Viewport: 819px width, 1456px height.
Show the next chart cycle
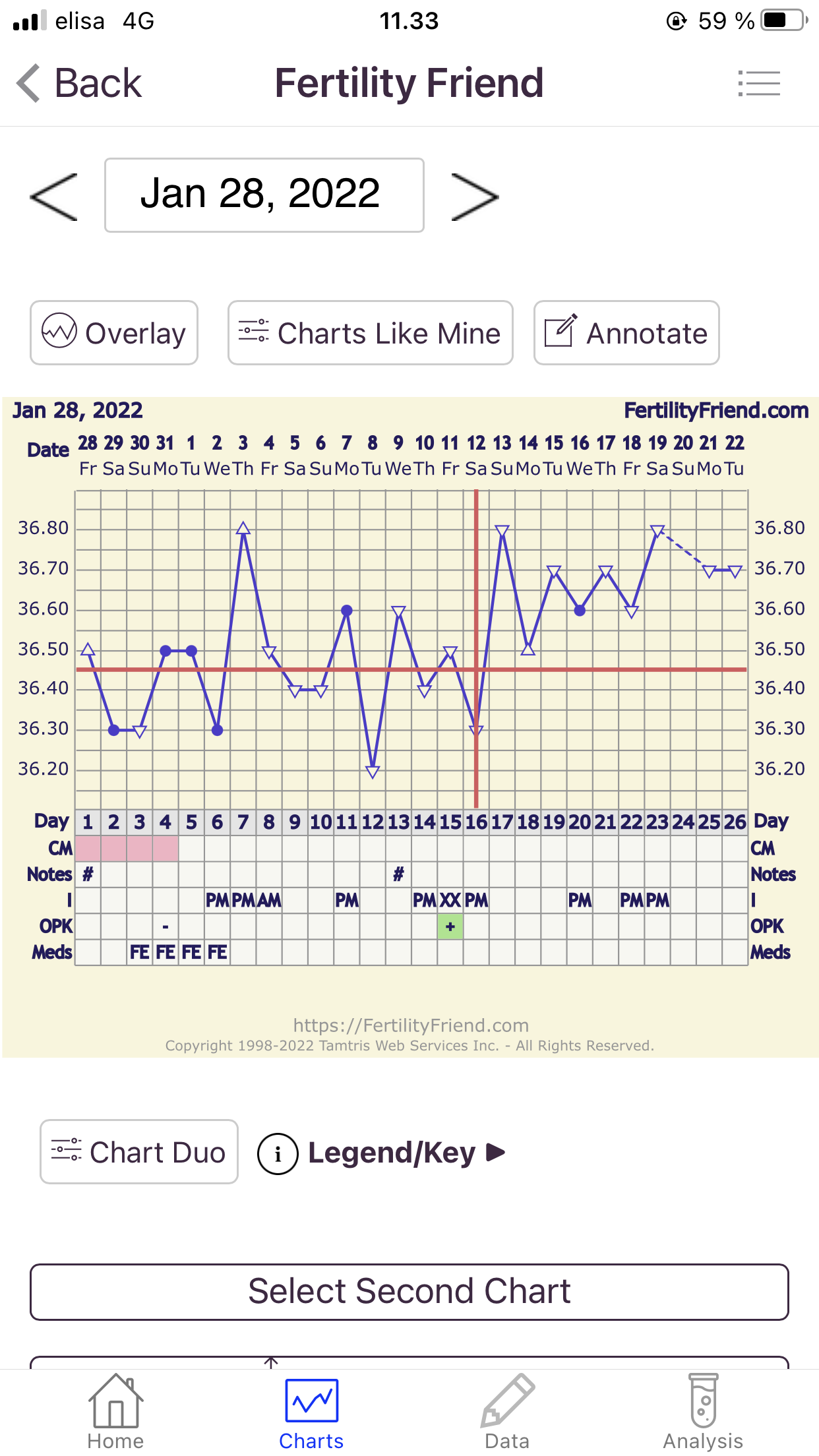(475, 197)
